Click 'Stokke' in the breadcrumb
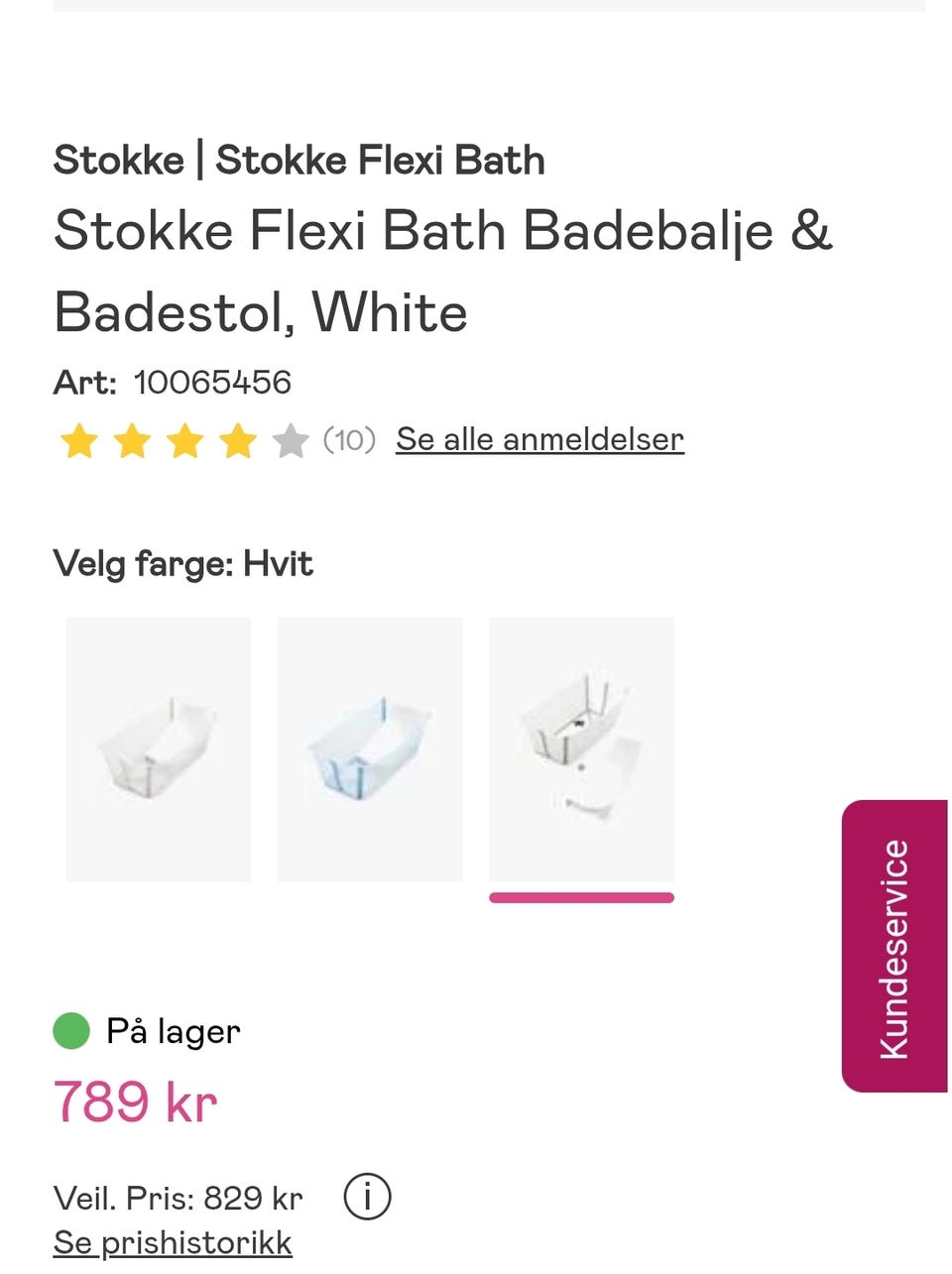The width and height of the screenshot is (952, 1274). pos(119,159)
